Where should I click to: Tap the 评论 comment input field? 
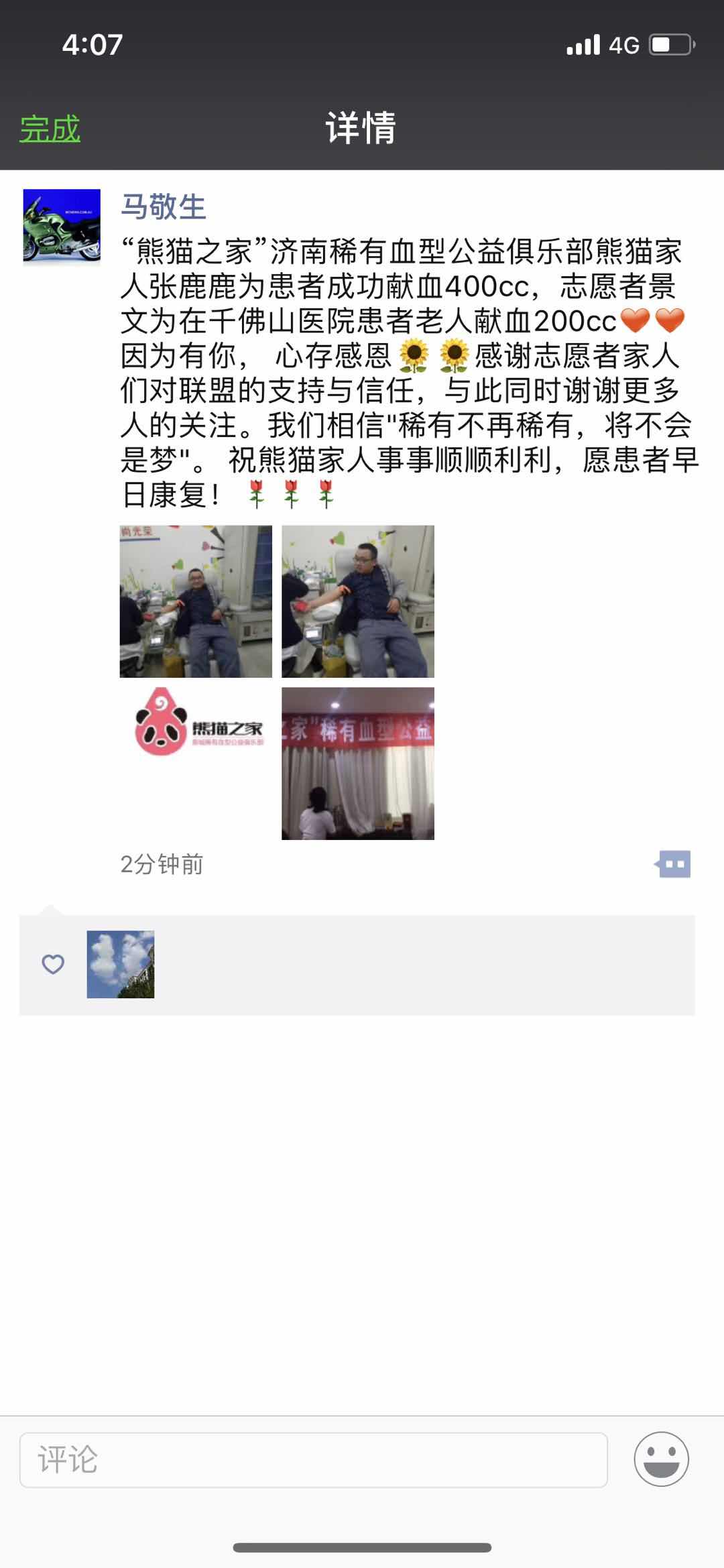tap(313, 1459)
